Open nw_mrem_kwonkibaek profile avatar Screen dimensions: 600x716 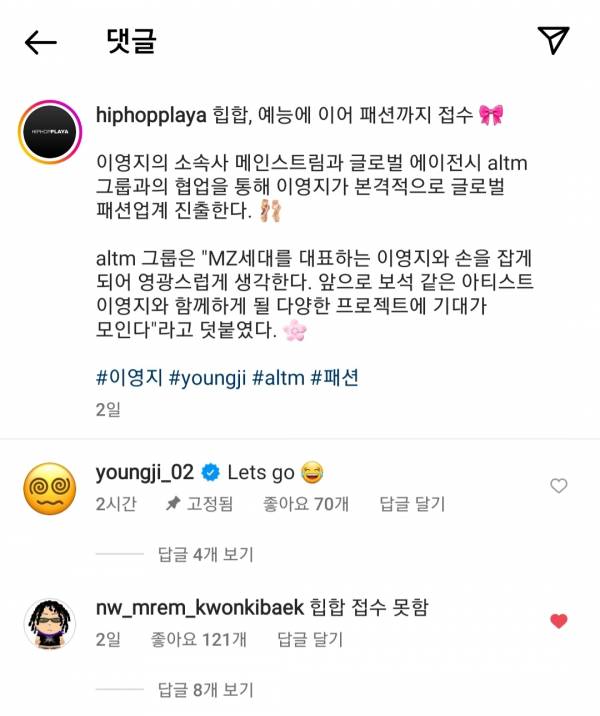[50, 625]
